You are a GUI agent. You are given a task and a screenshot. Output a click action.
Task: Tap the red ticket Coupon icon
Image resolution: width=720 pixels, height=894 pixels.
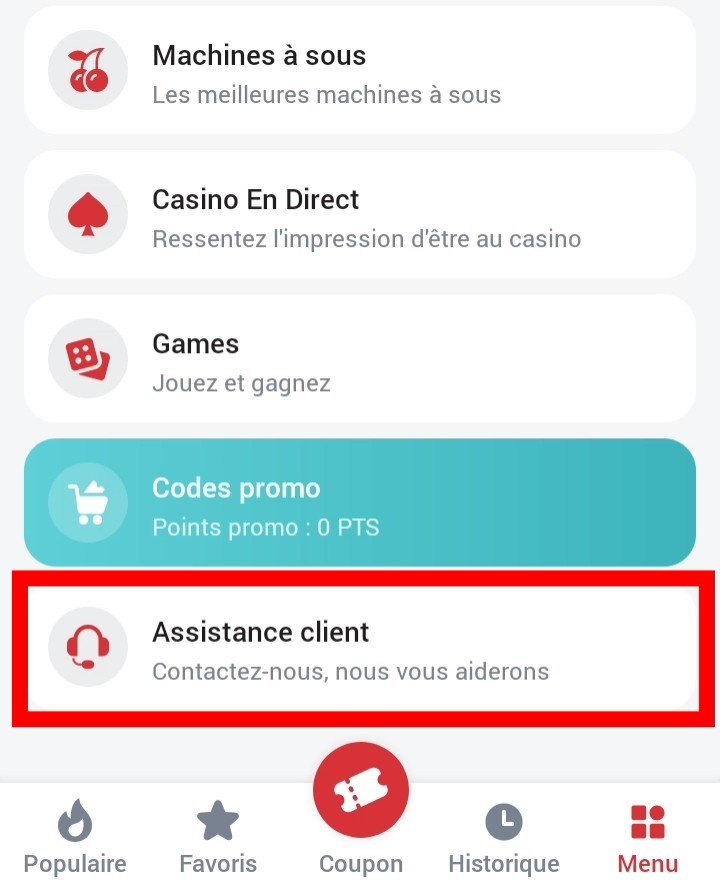pos(360,790)
